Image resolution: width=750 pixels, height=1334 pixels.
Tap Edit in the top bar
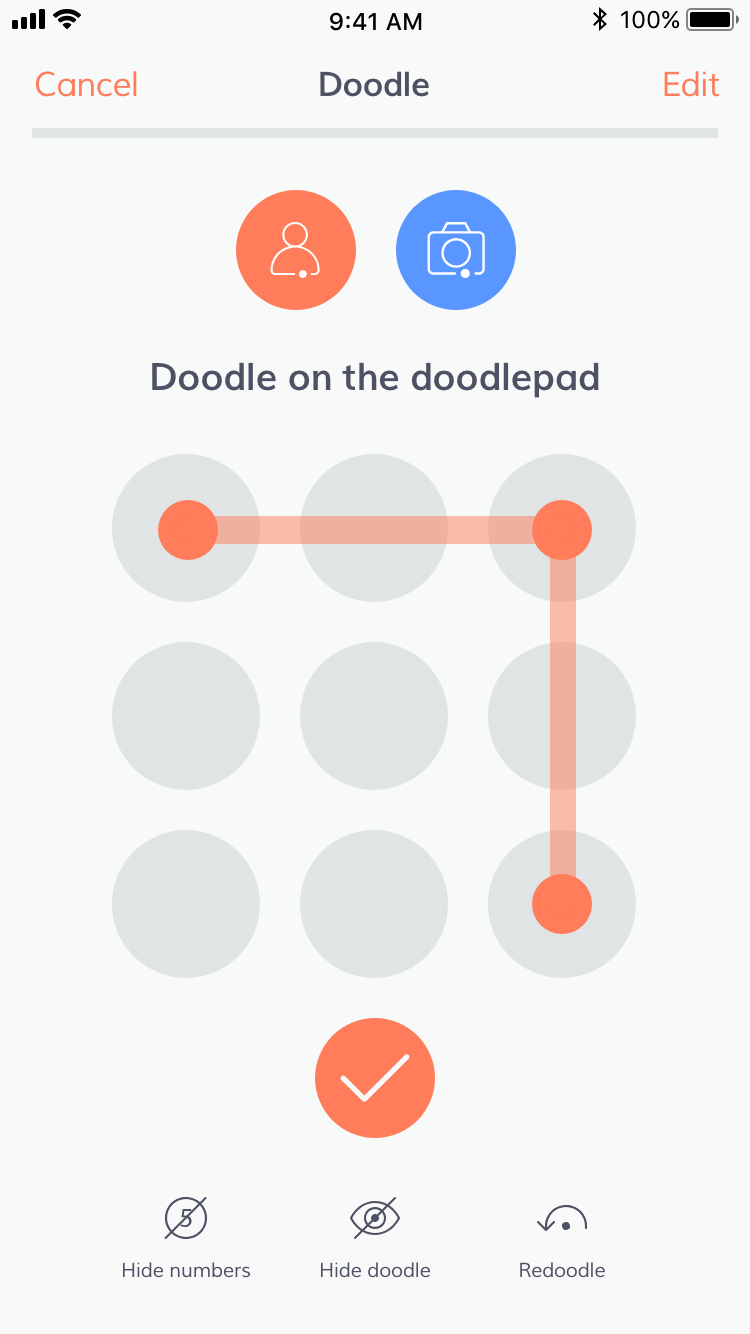[691, 85]
